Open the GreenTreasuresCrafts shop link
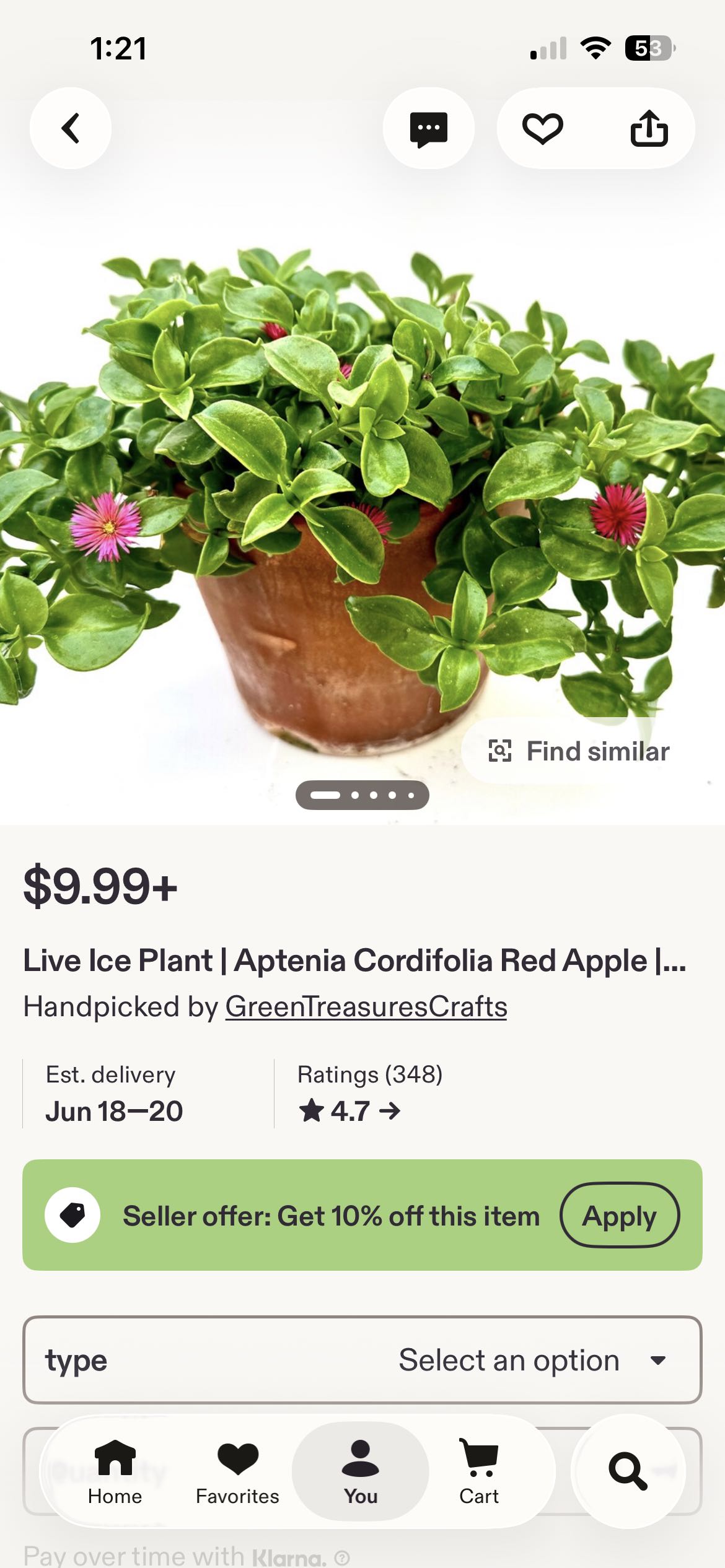The height and width of the screenshot is (1568, 725). (x=366, y=1006)
